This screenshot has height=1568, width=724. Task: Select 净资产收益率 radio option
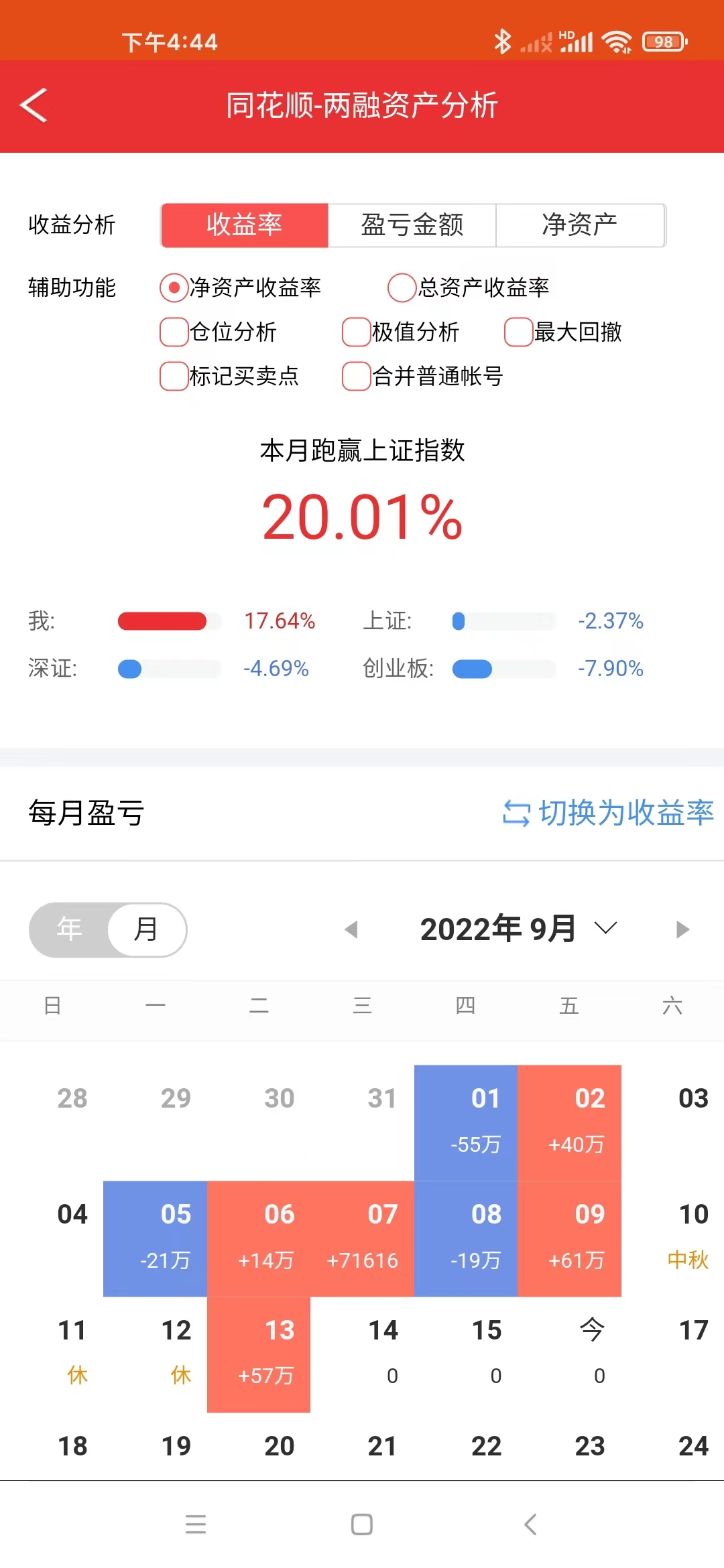(x=174, y=287)
